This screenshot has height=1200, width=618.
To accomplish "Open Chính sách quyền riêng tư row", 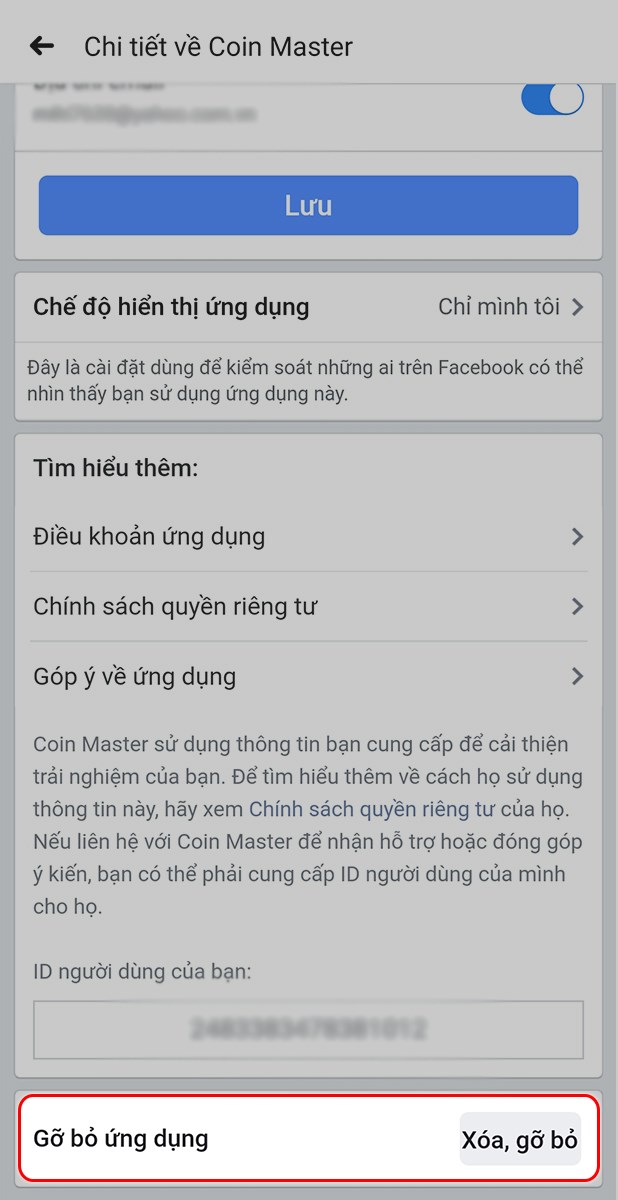I will [308, 607].
